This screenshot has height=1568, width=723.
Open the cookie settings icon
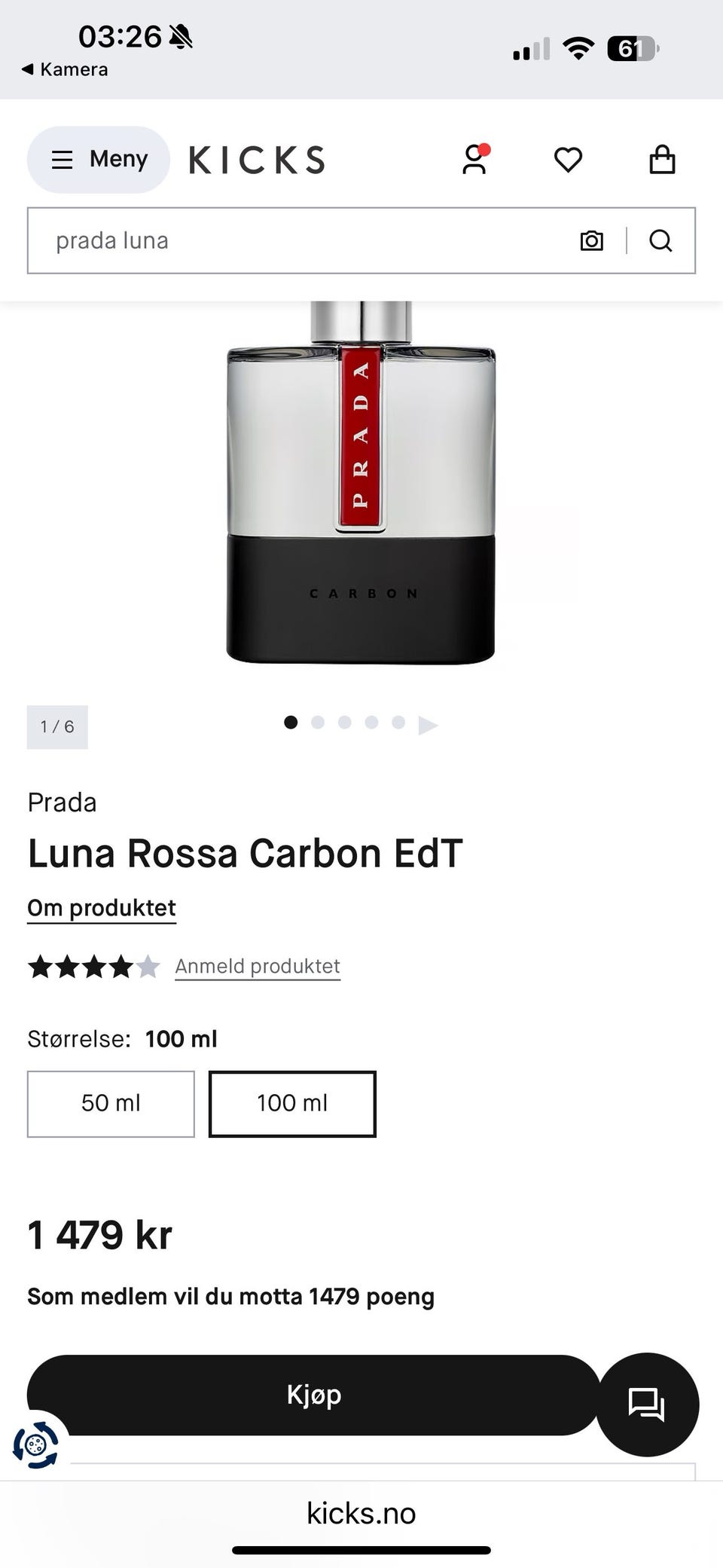35,1444
